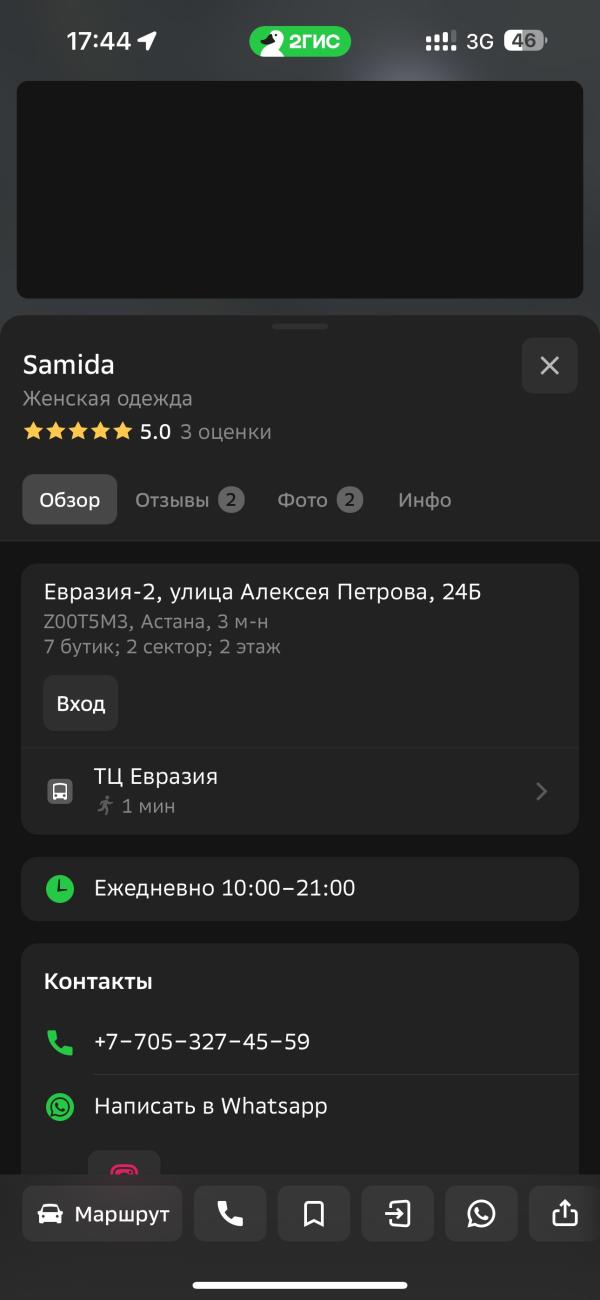Screen dimensions: 600x1300
Task: Open WhatsApp from the bottom bar icon
Action: pos(481,1214)
